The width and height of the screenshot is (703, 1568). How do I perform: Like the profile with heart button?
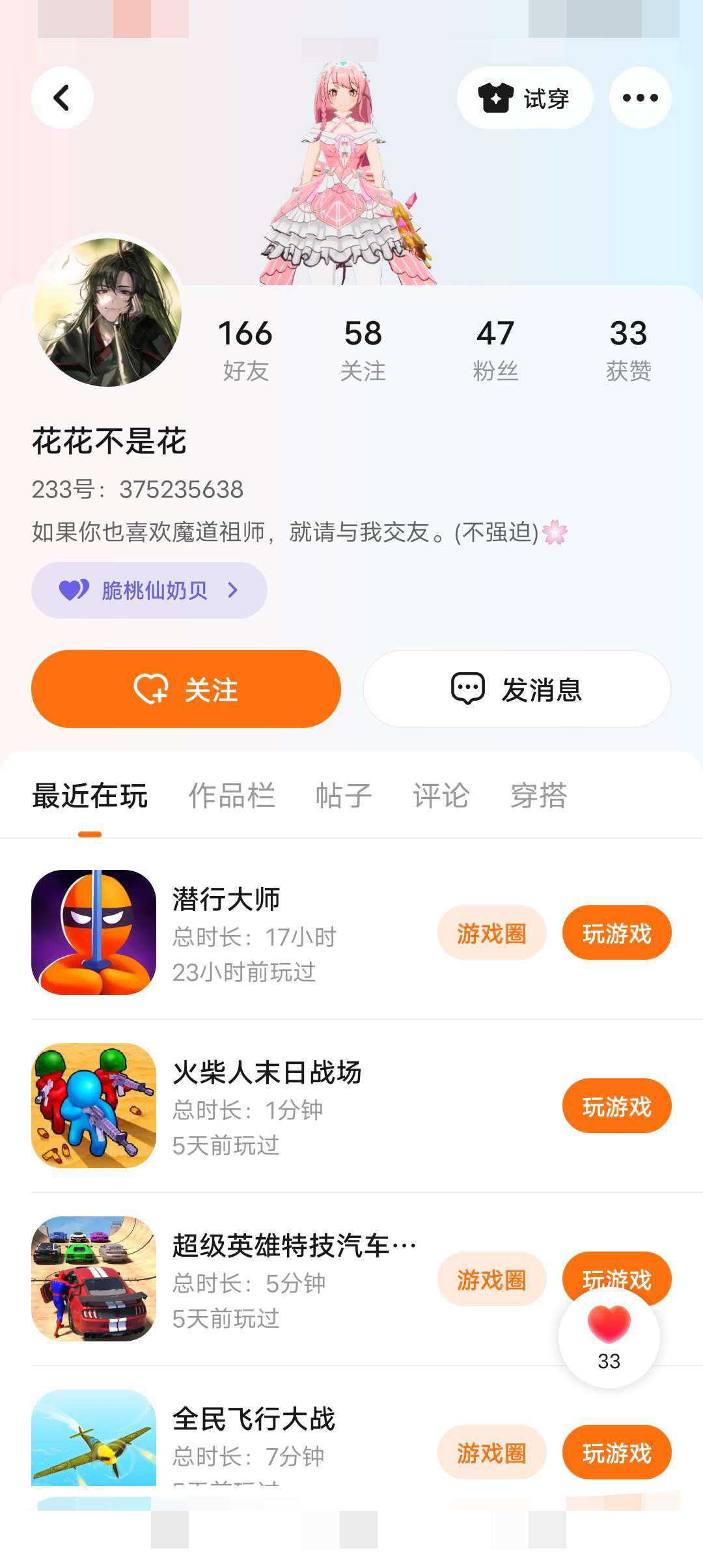[x=609, y=1336]
